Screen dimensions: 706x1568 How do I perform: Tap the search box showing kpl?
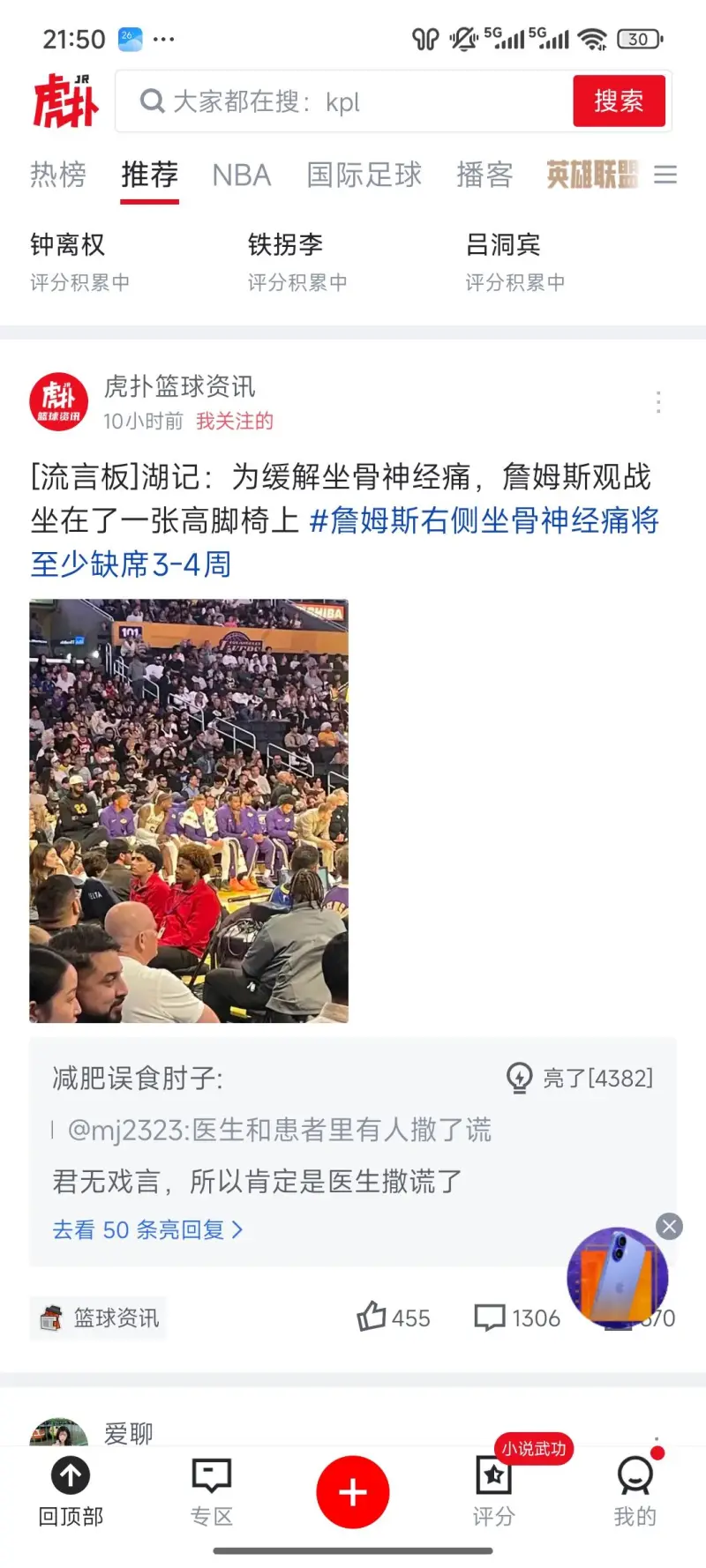click(x=344, y=101)
